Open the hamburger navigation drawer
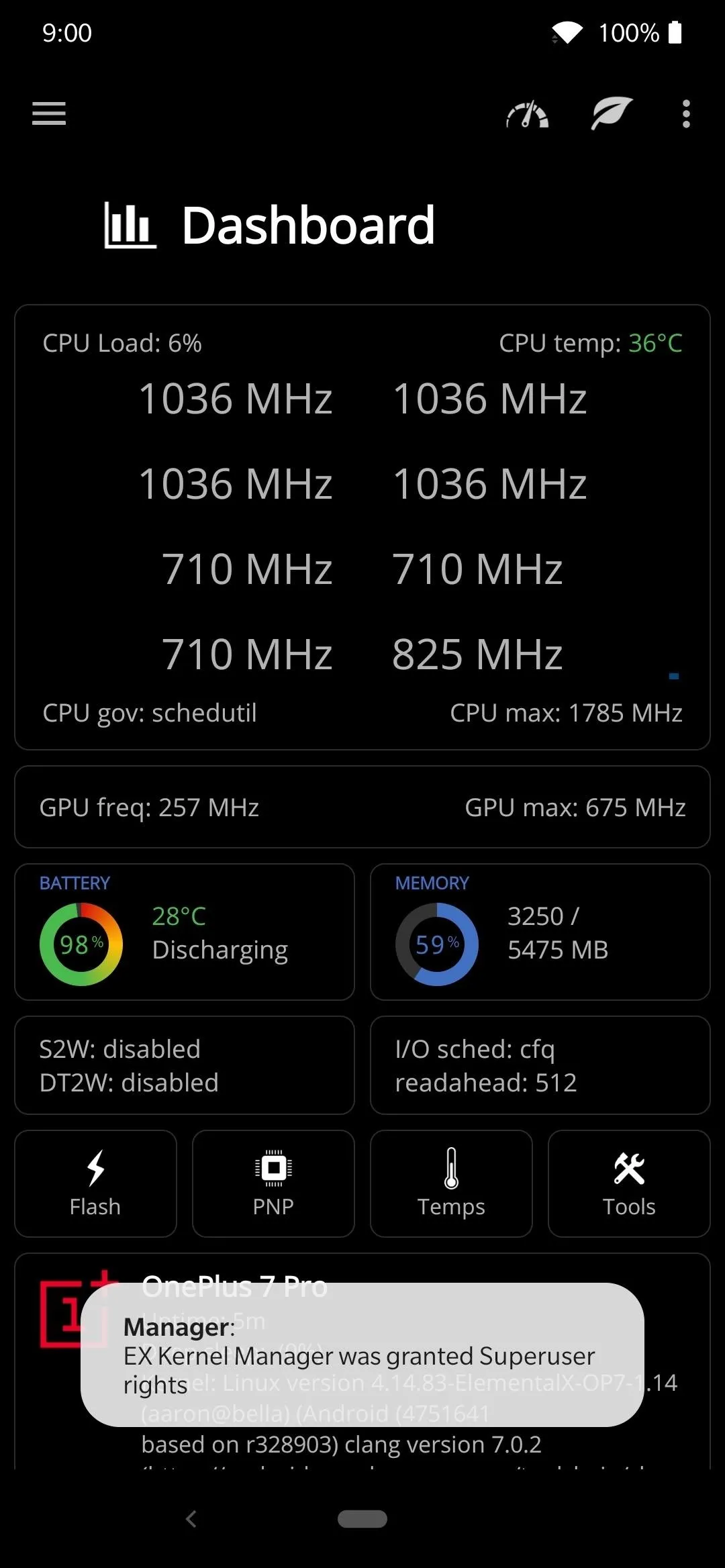 click(49, 113)
